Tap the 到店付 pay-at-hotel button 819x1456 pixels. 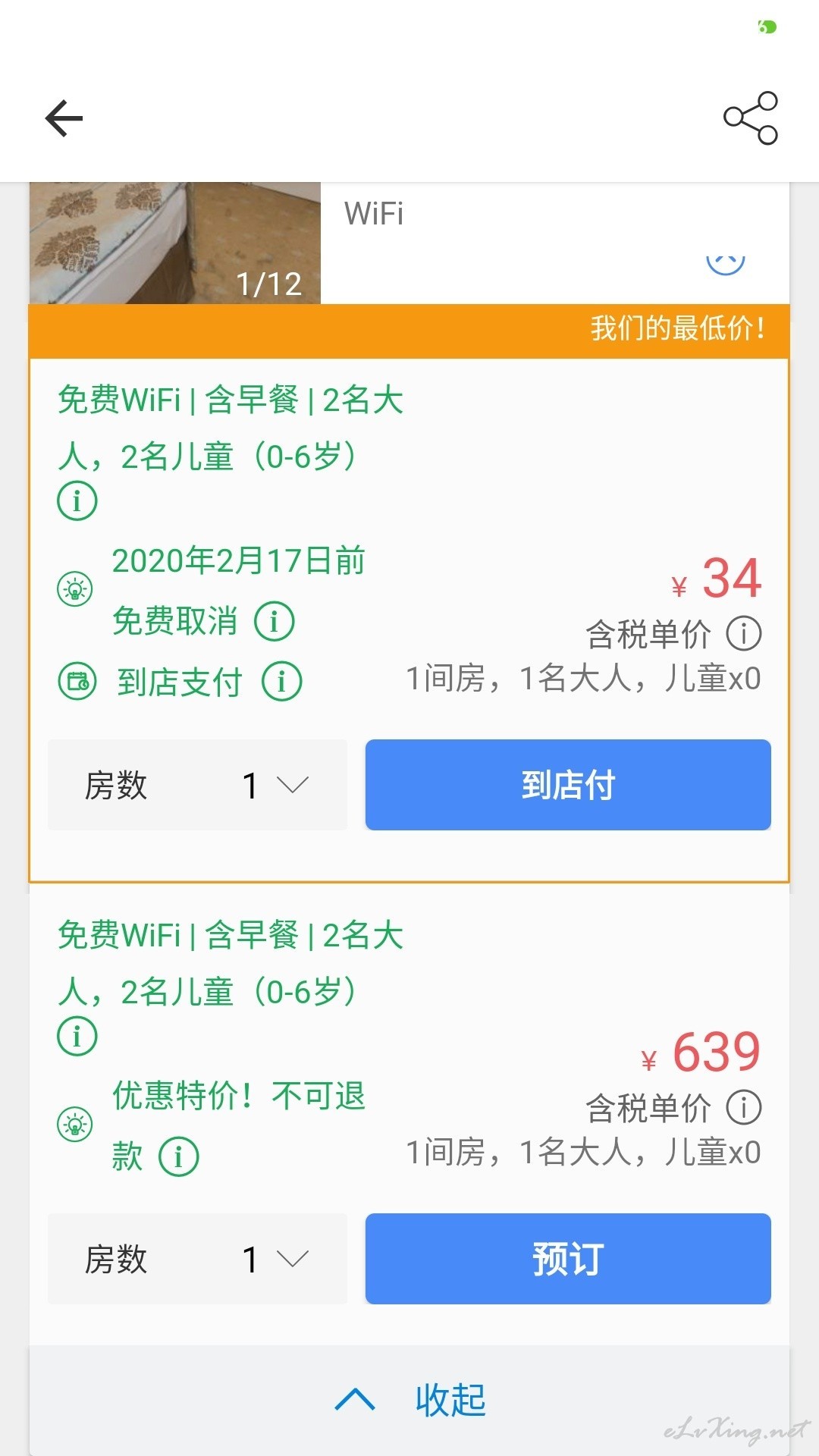[568, 785]
